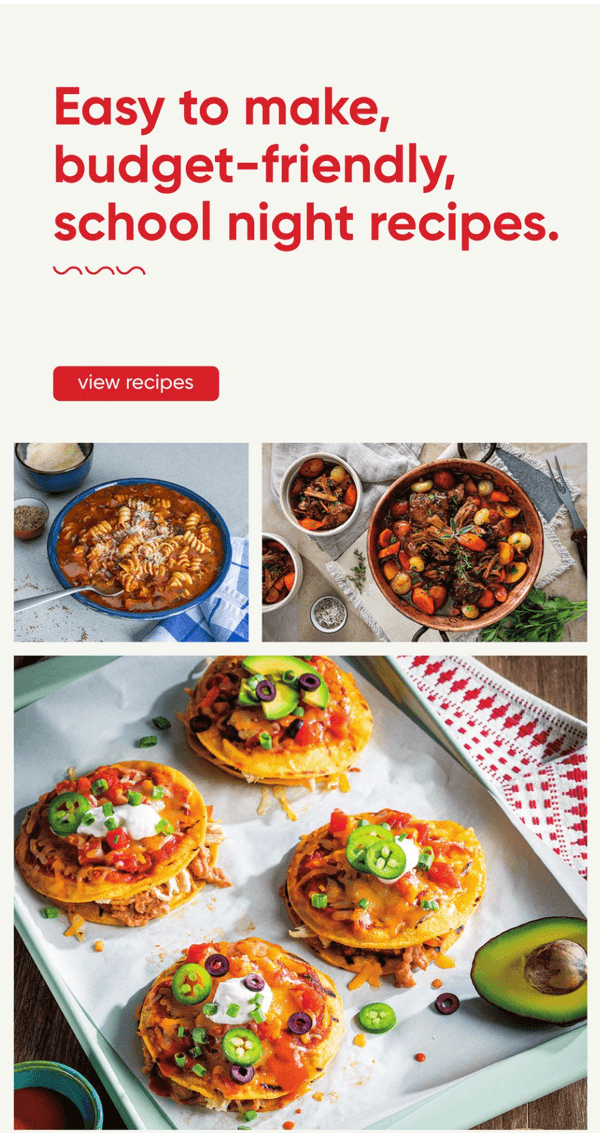Image resolution: width=600 pixels, height=1133 pixels.
Task: Open the stacked tostadas recipe photo
Action: pyautogui.click(x=300, y=890)
